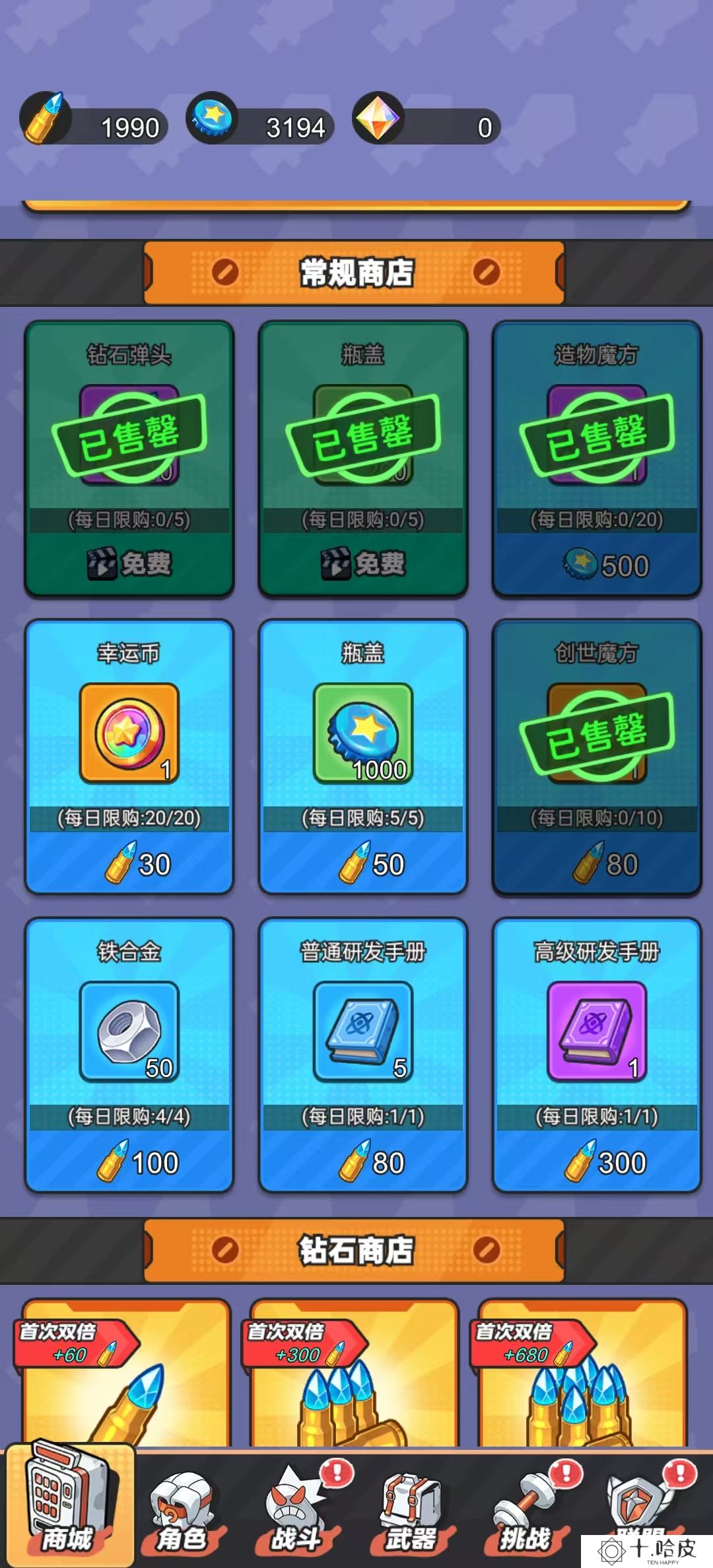This screenshot has height=1568, width=713.
Task: Open the 商城 tab
Action: [x=67, y=1508]
